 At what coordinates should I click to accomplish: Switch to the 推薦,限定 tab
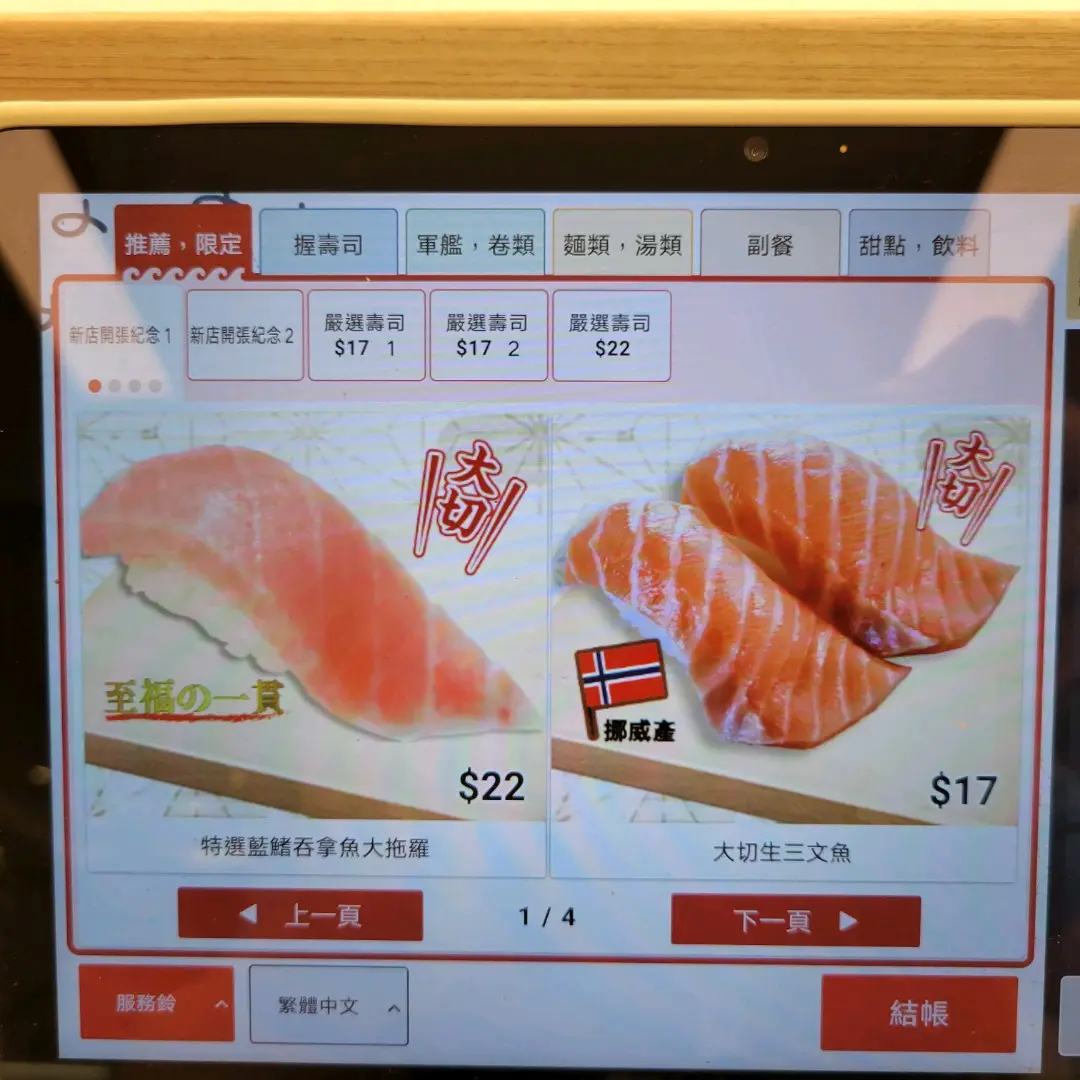(x=183, y=243)
